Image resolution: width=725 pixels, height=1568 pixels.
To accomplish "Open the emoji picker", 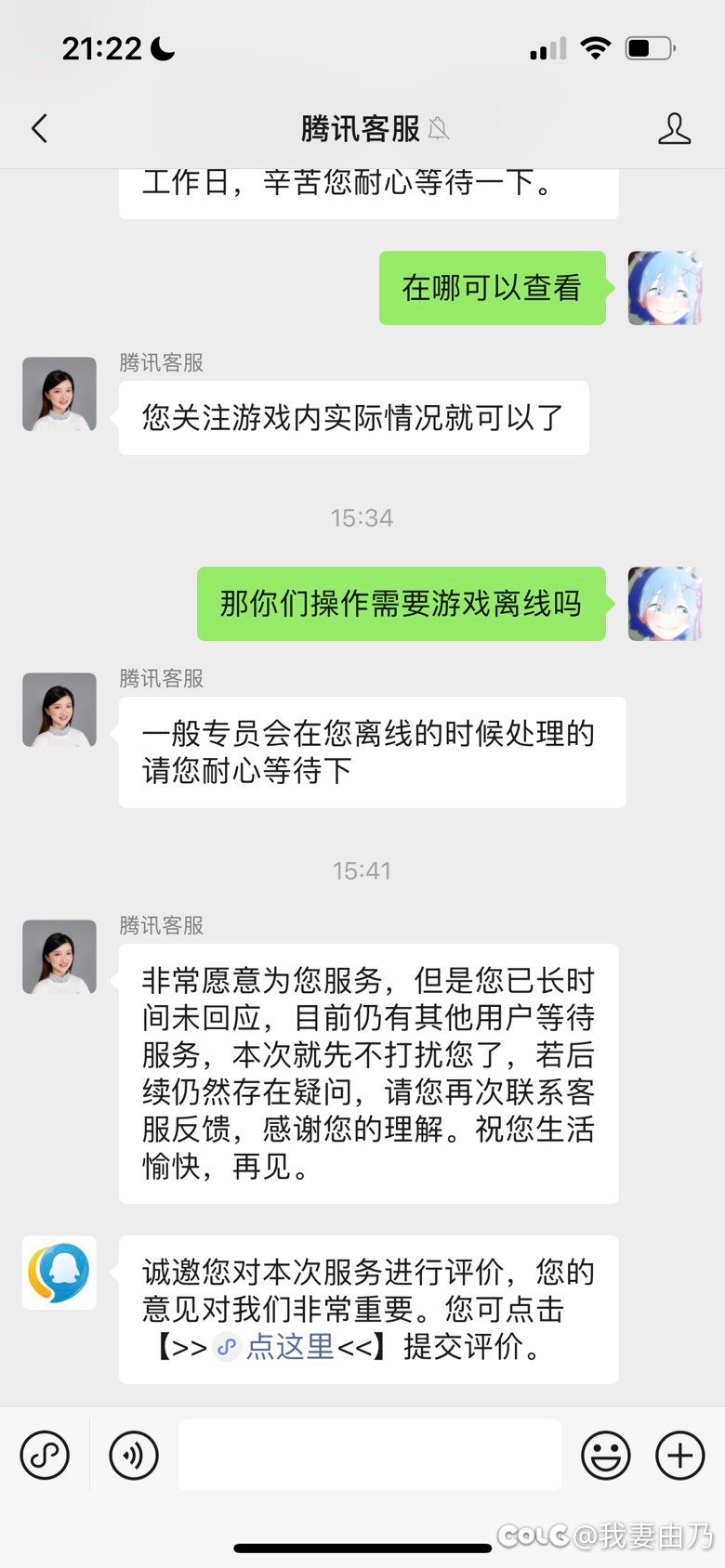I will point(606,1455).
